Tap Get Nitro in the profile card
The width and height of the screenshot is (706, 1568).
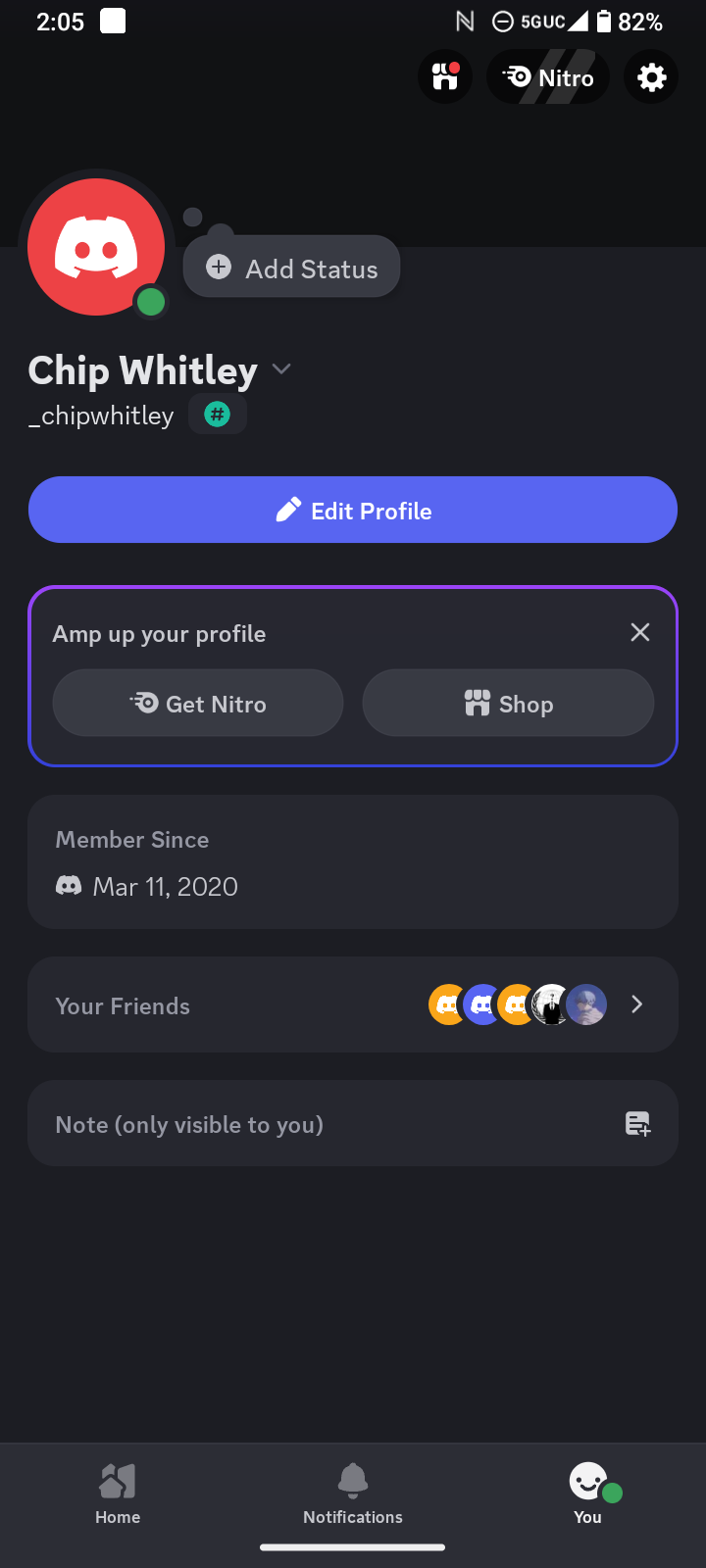pos(198,704)
